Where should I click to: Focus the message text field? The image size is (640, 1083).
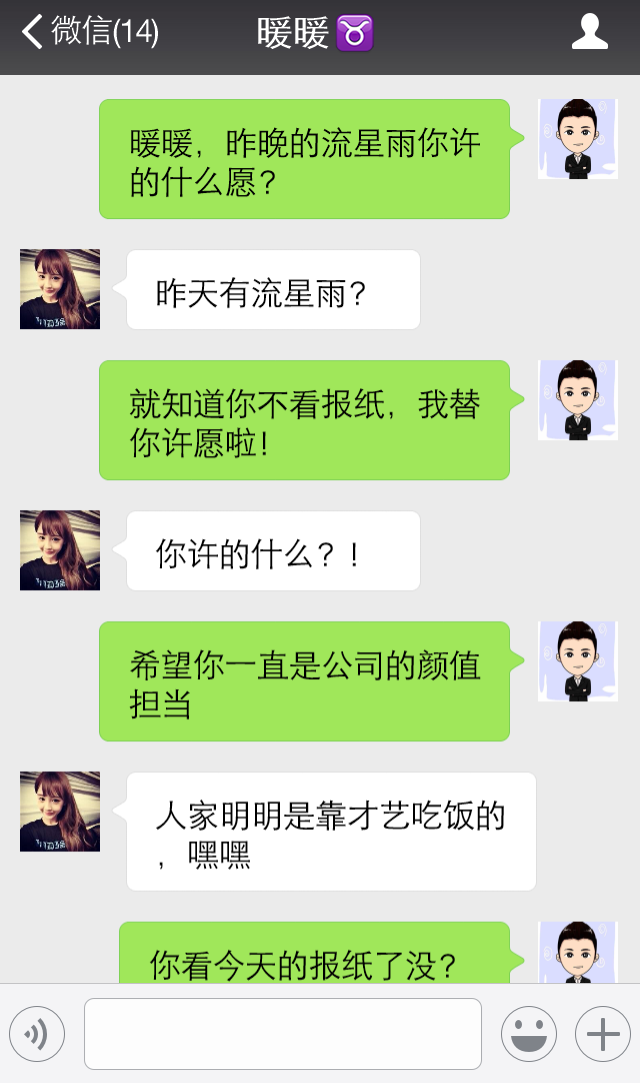pyautogui.click(x=282, y=1034)
